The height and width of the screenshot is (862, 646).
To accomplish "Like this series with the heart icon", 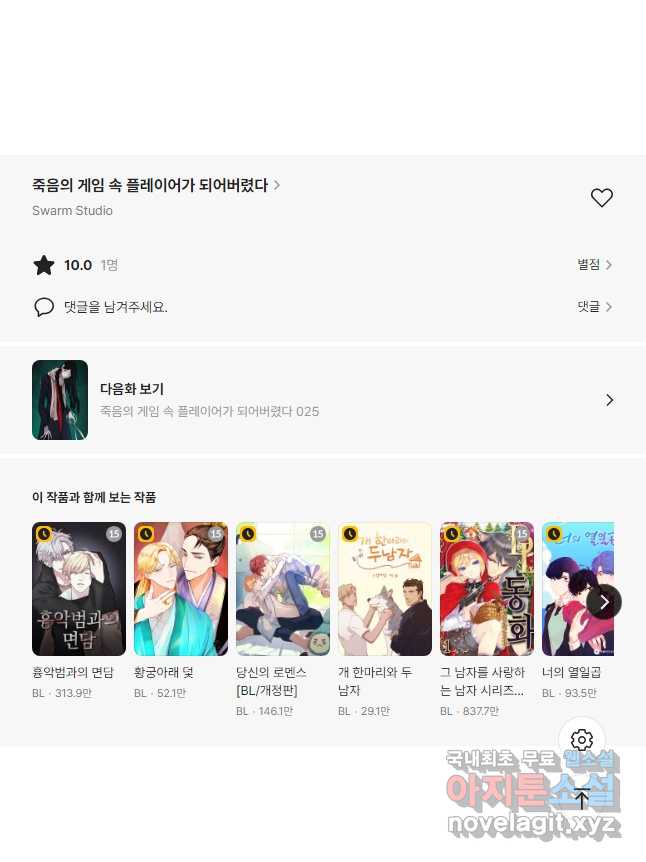I will click(601, 198).
